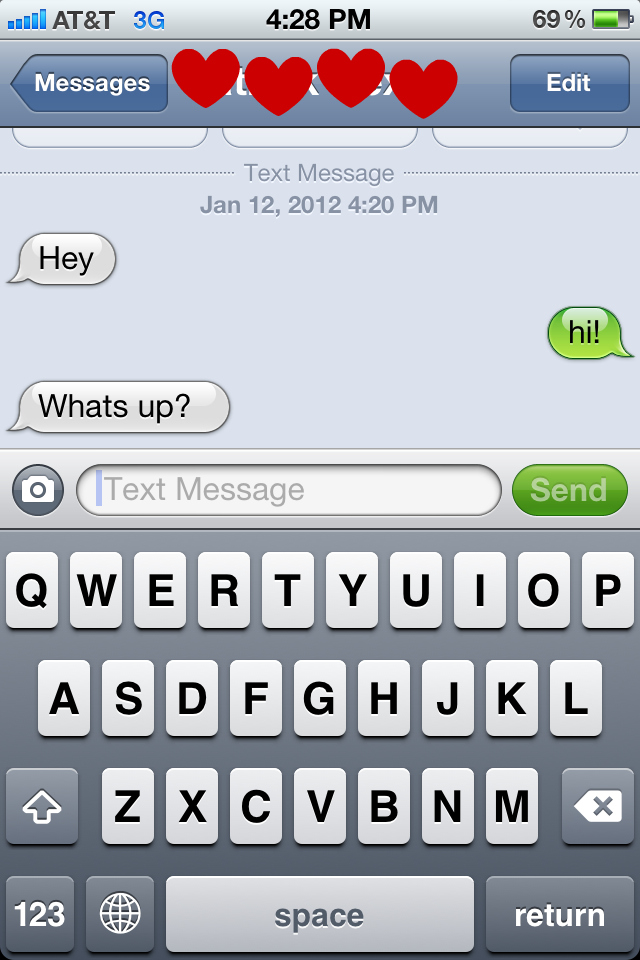640x960 pixels.
Task: Send the message
Action: click(568, 490)
